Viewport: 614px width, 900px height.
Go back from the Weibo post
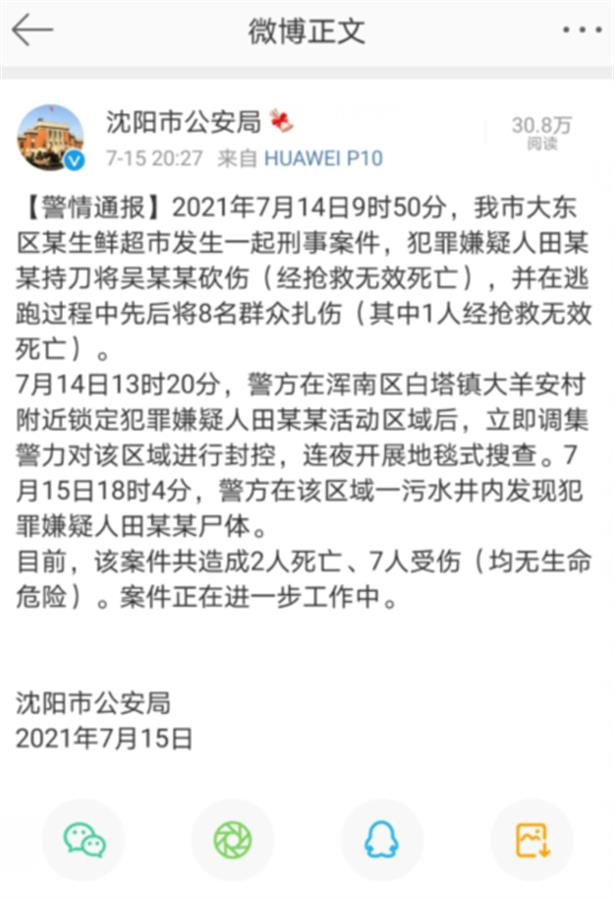(x=31, y=30)
